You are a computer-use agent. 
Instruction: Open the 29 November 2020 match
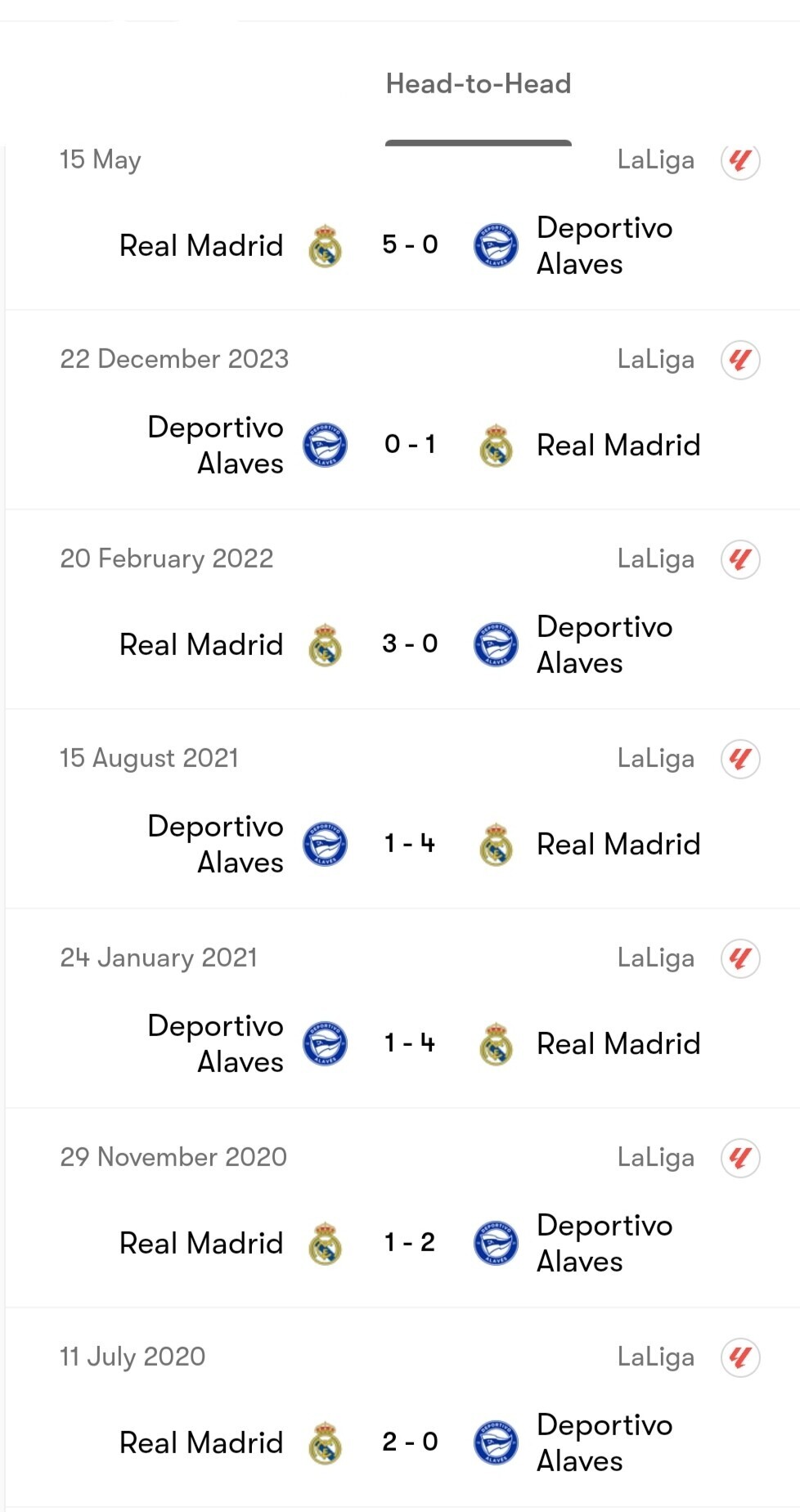[402, 1209]
